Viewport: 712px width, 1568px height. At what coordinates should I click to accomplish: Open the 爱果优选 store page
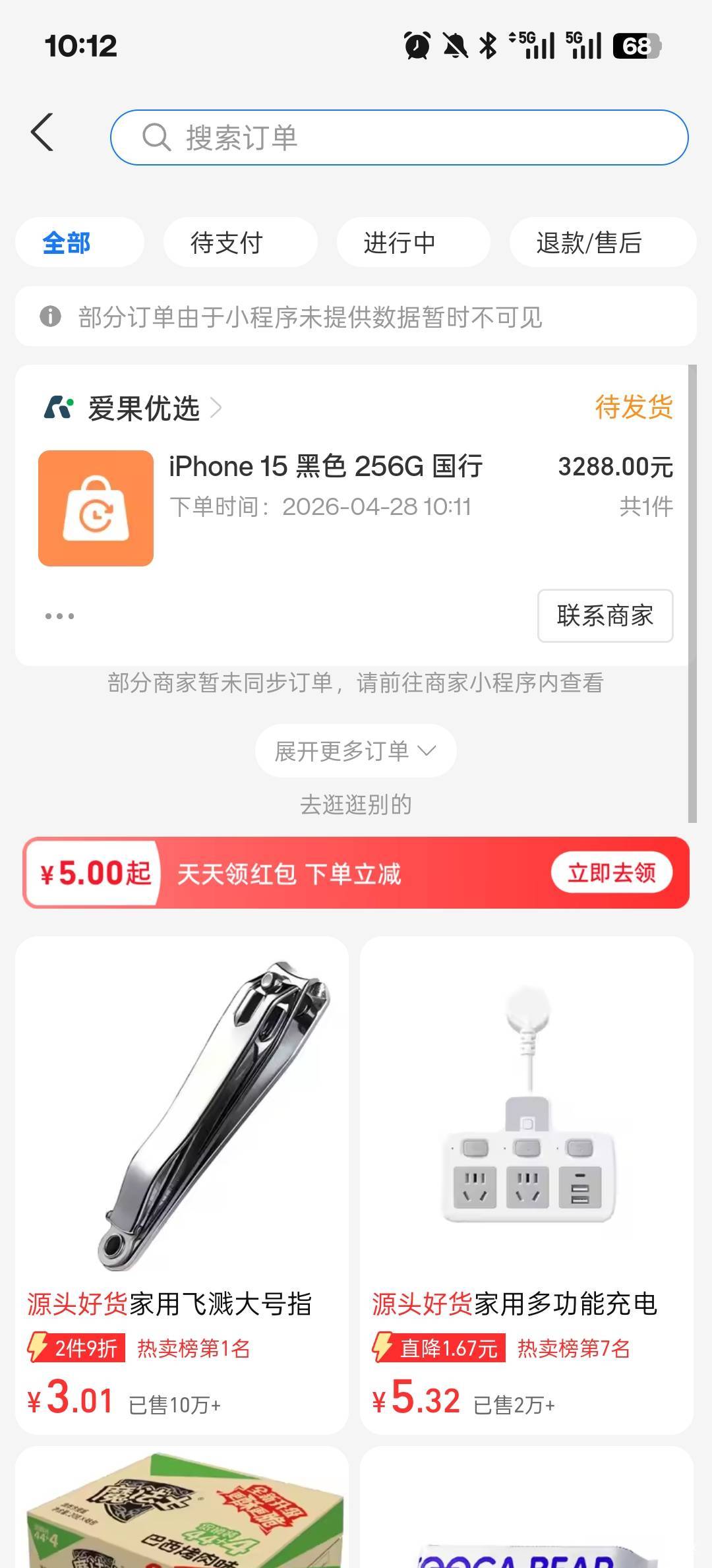click(144, 408)
